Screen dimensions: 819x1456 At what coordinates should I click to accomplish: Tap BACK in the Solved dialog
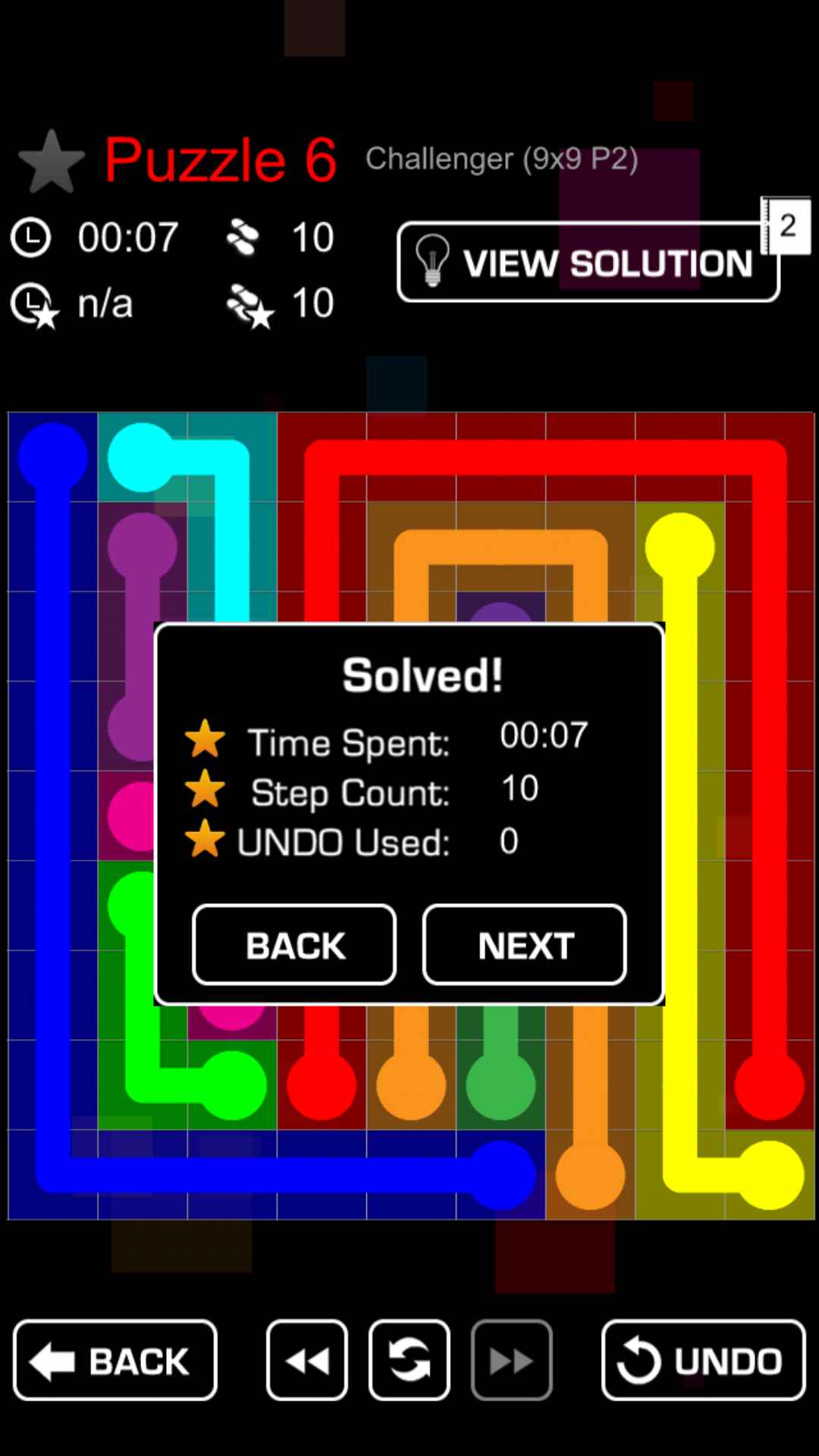294,945
